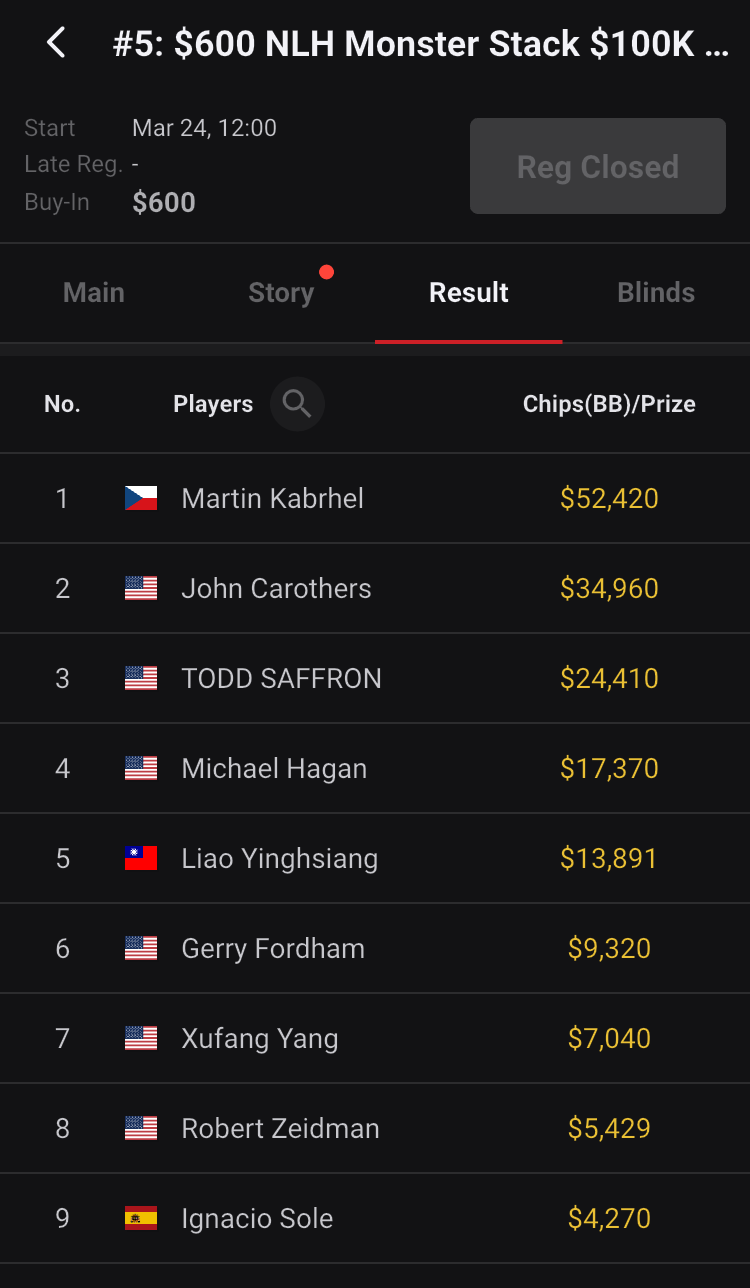
Task: Search players with the magnifier icon
Action: 297,404
